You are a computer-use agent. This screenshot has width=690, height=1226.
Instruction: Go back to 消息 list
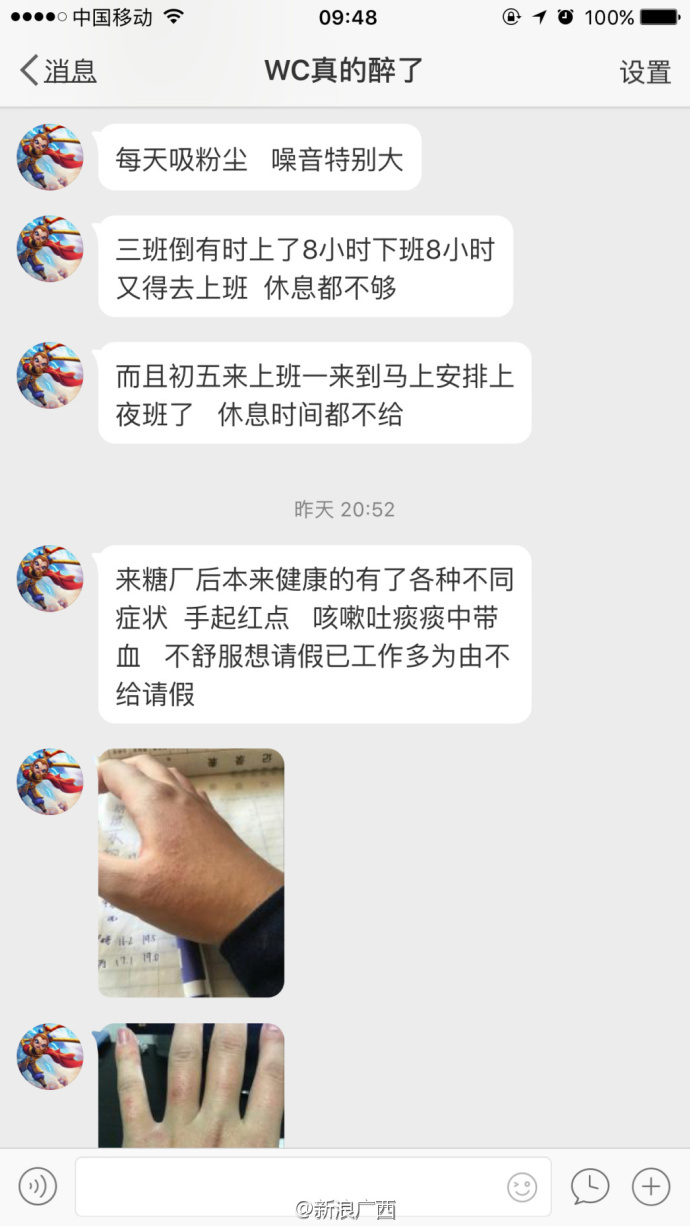pyautogui.click(x=58, y=71)
